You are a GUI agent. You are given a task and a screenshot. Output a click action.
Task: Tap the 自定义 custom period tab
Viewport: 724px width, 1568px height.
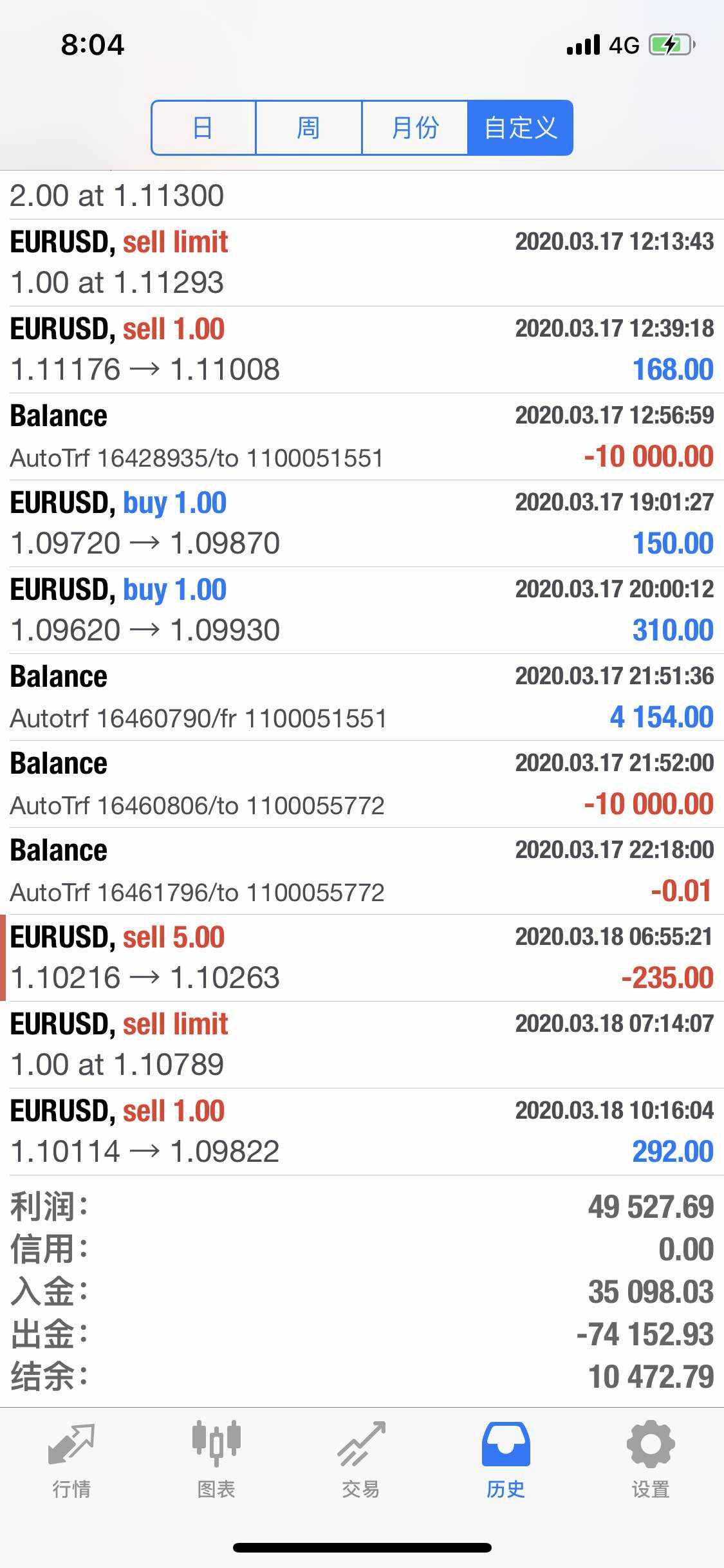click(x=520, y=127)
